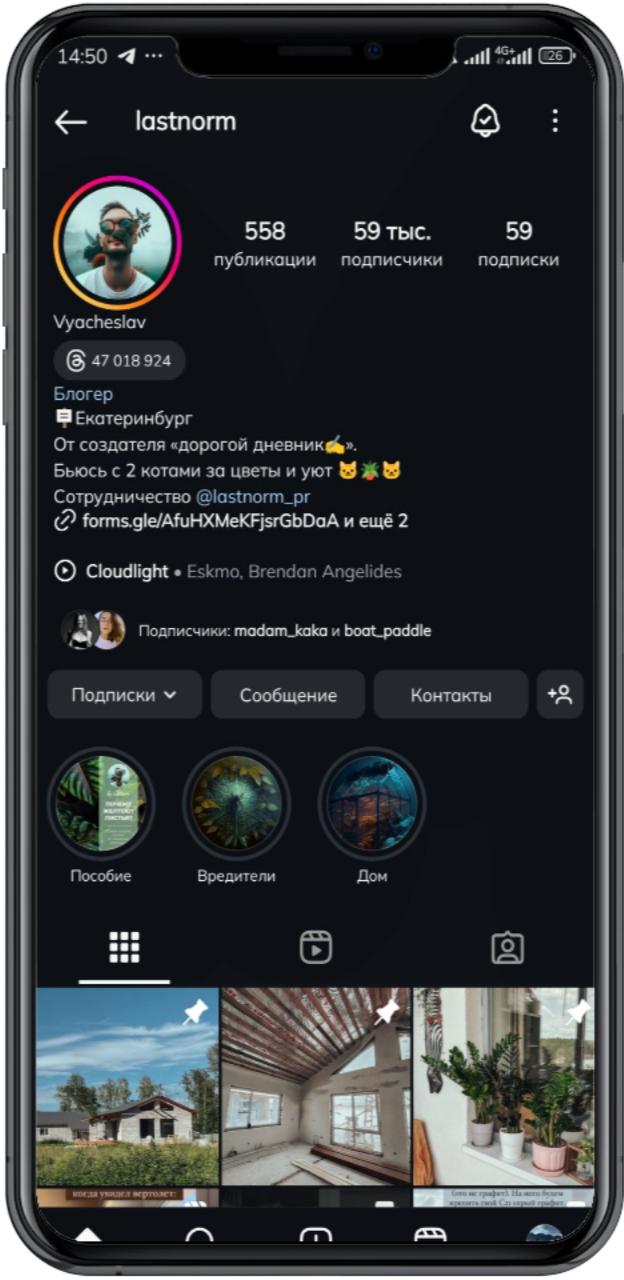Open the notification bell settings for lastnorm
Screen dimensions: 624x1280
coord(485,122)
